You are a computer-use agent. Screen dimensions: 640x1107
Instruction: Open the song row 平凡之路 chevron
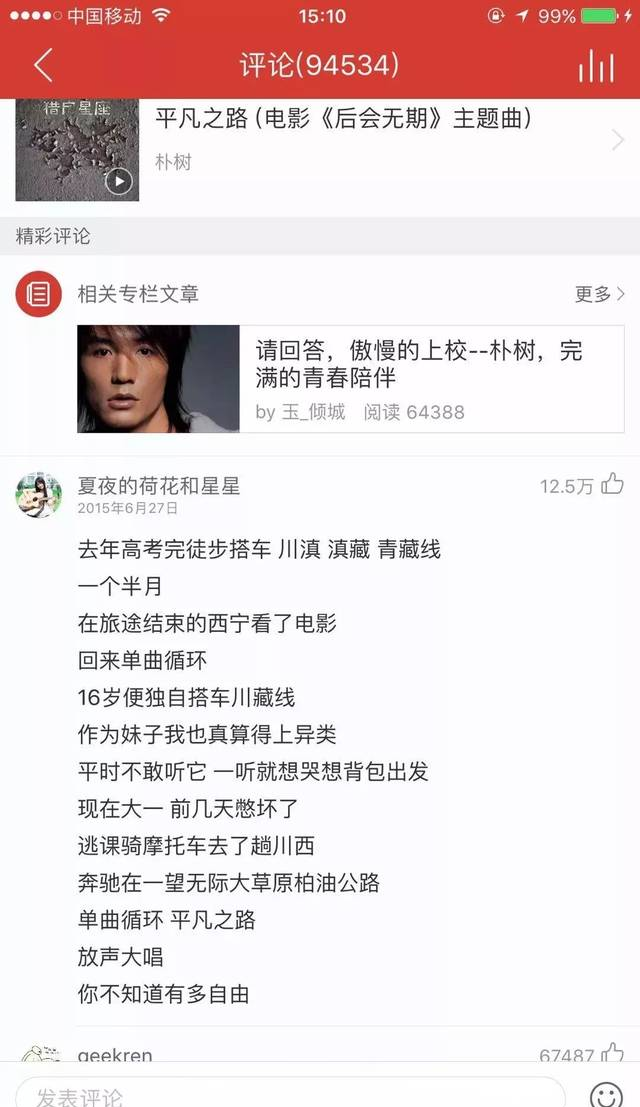617,141
